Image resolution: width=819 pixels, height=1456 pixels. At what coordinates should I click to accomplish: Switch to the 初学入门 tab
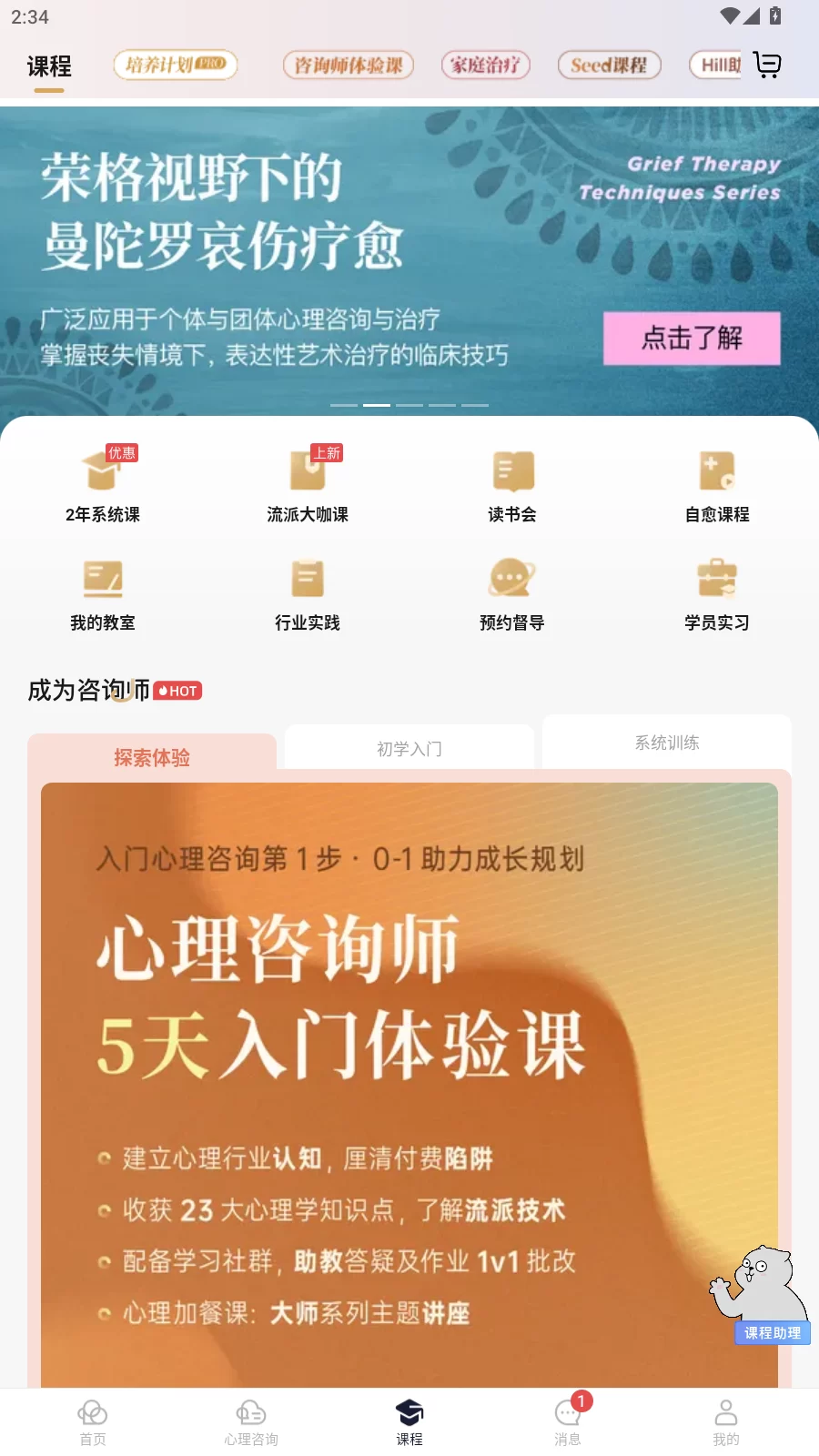(409, 748)
